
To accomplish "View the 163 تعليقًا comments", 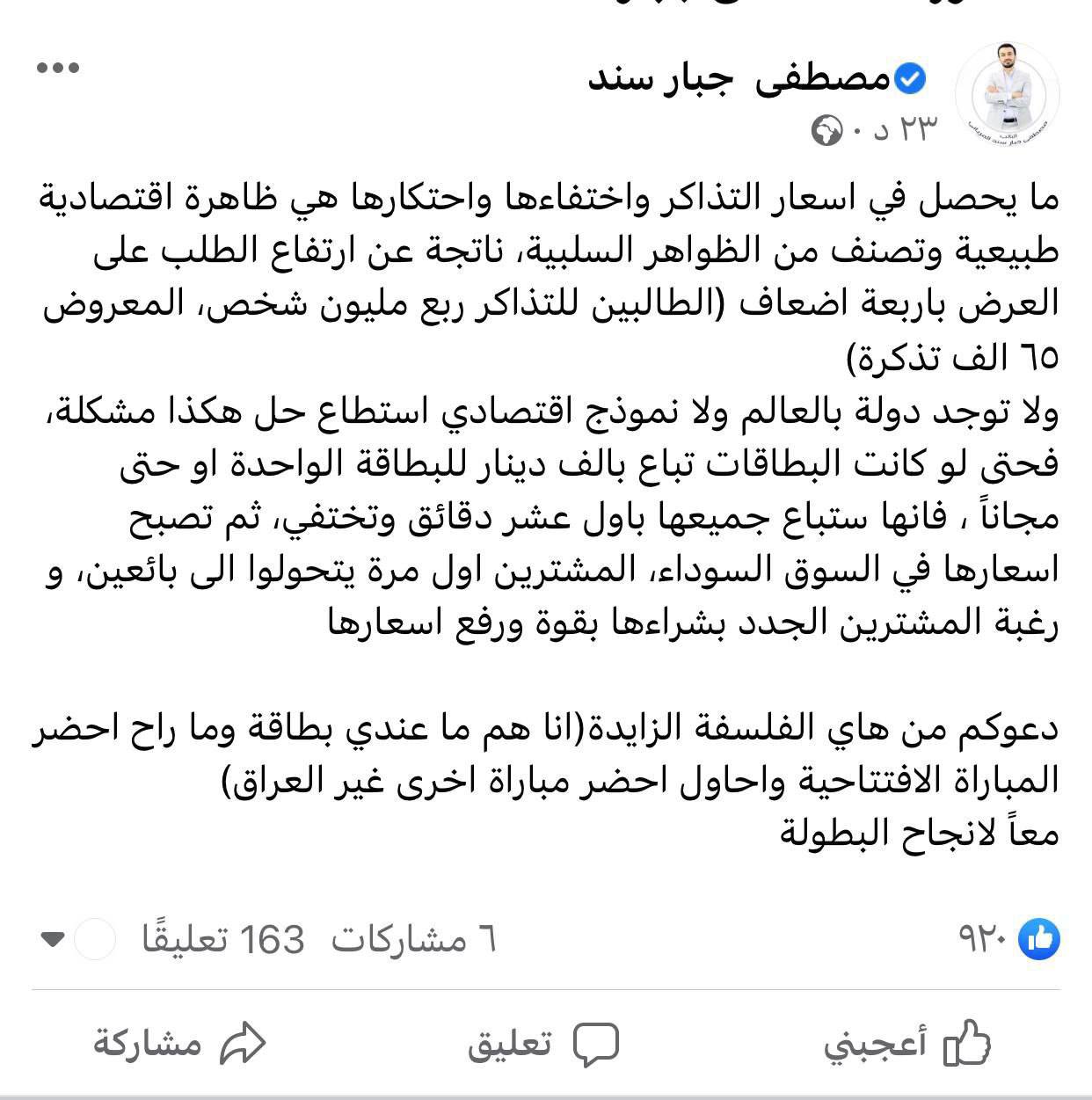I will pyautogui.click(x=223, y=940).
